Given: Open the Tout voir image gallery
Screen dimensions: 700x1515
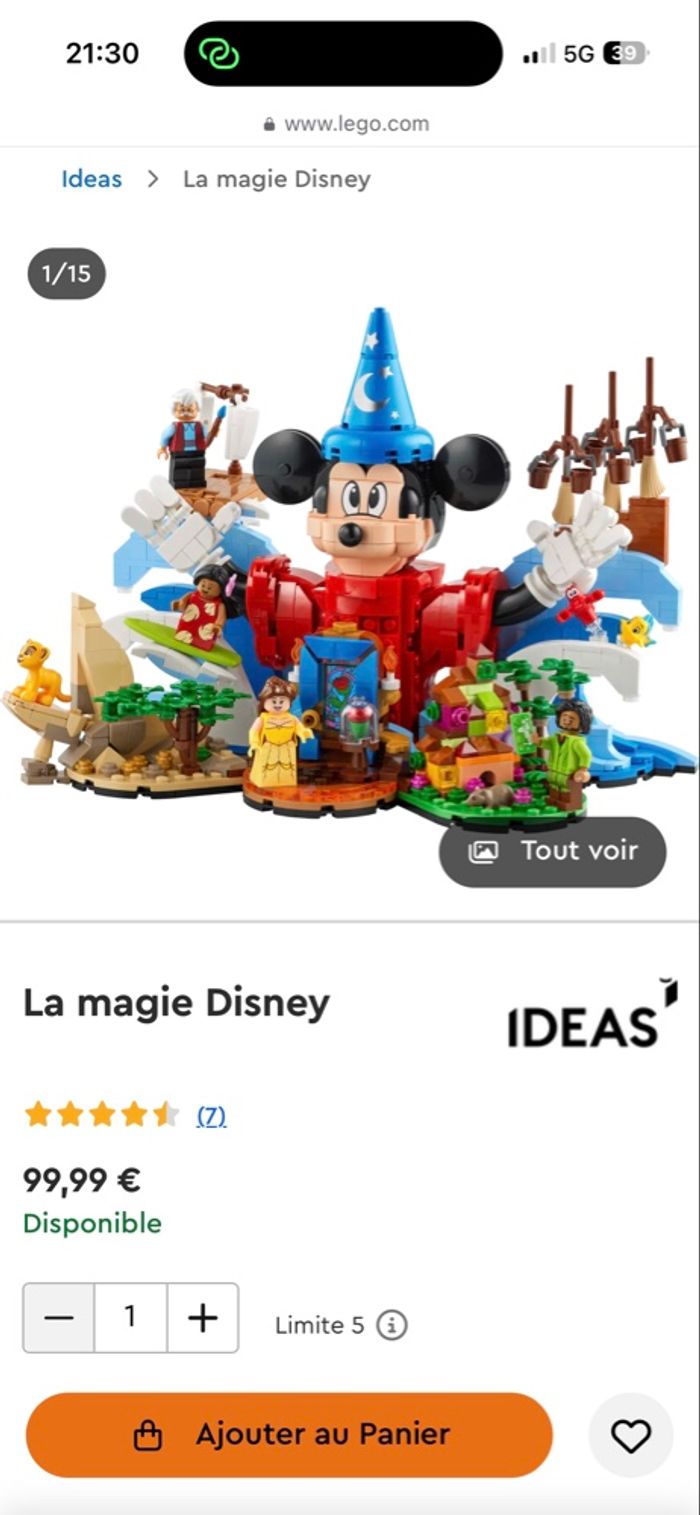Looking at the screenshot, I should (552, 851).
